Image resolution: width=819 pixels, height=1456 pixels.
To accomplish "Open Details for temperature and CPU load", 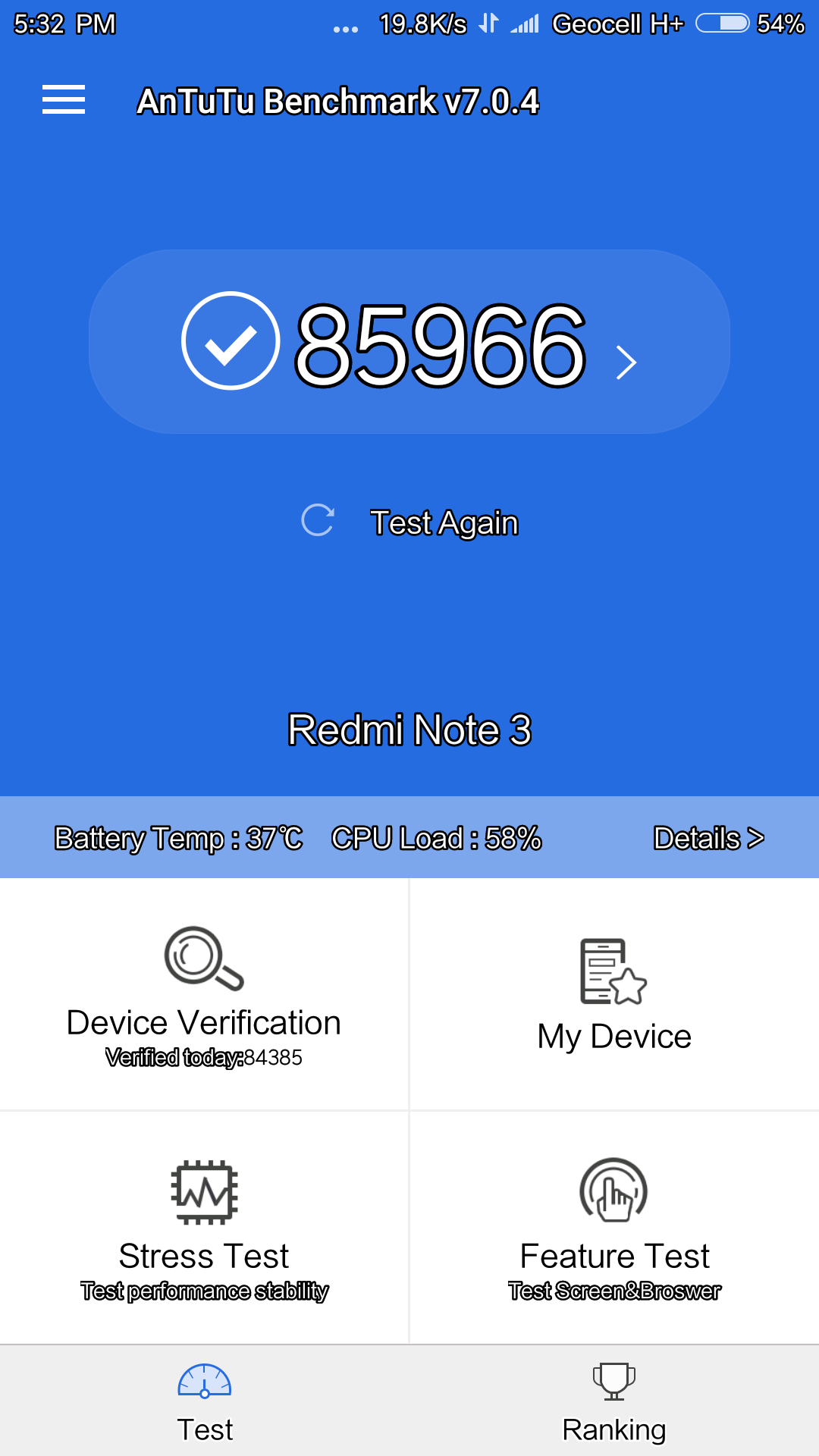I will coord(708,838).
